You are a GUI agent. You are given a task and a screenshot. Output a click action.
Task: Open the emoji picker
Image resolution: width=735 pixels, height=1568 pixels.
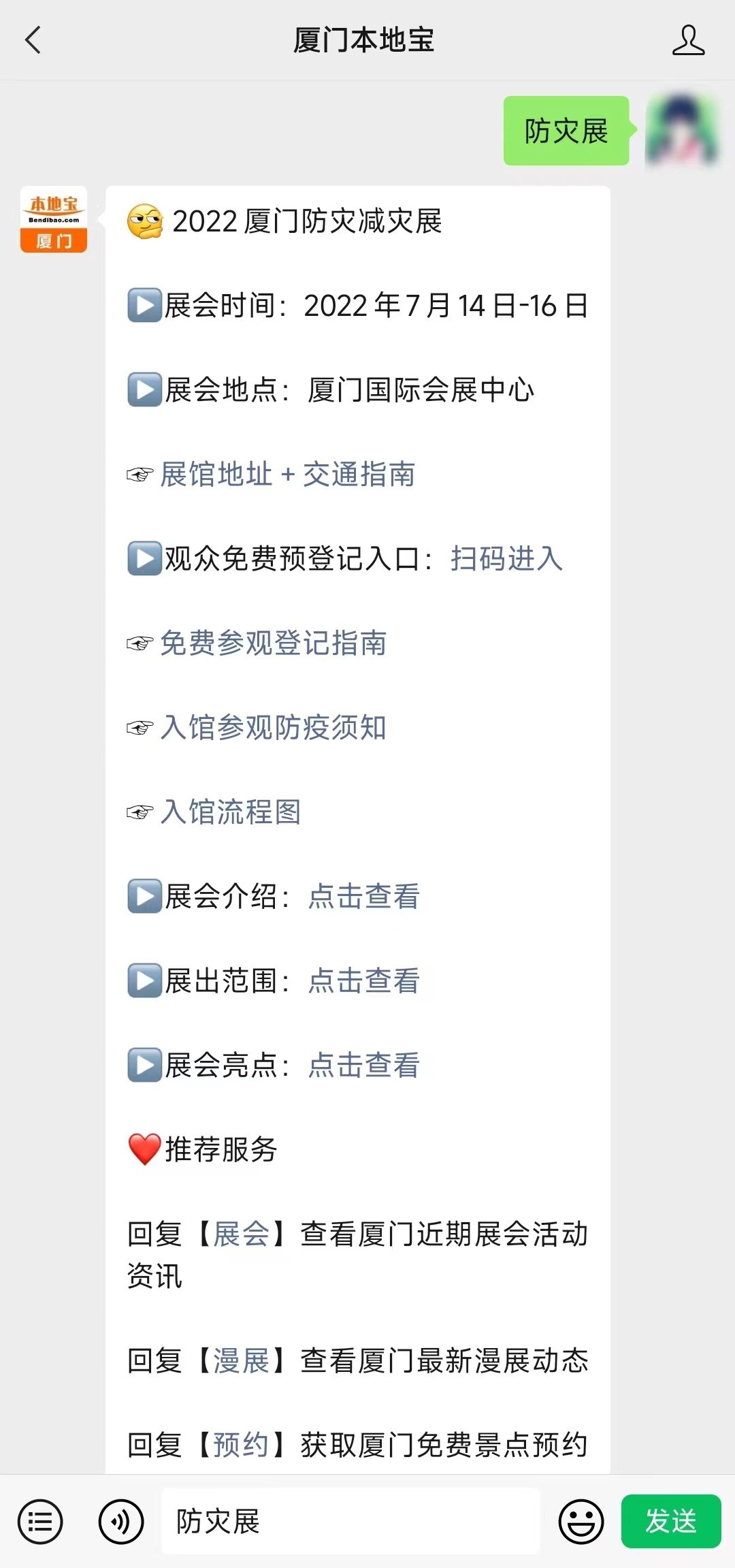click(x=581, y=1521)
